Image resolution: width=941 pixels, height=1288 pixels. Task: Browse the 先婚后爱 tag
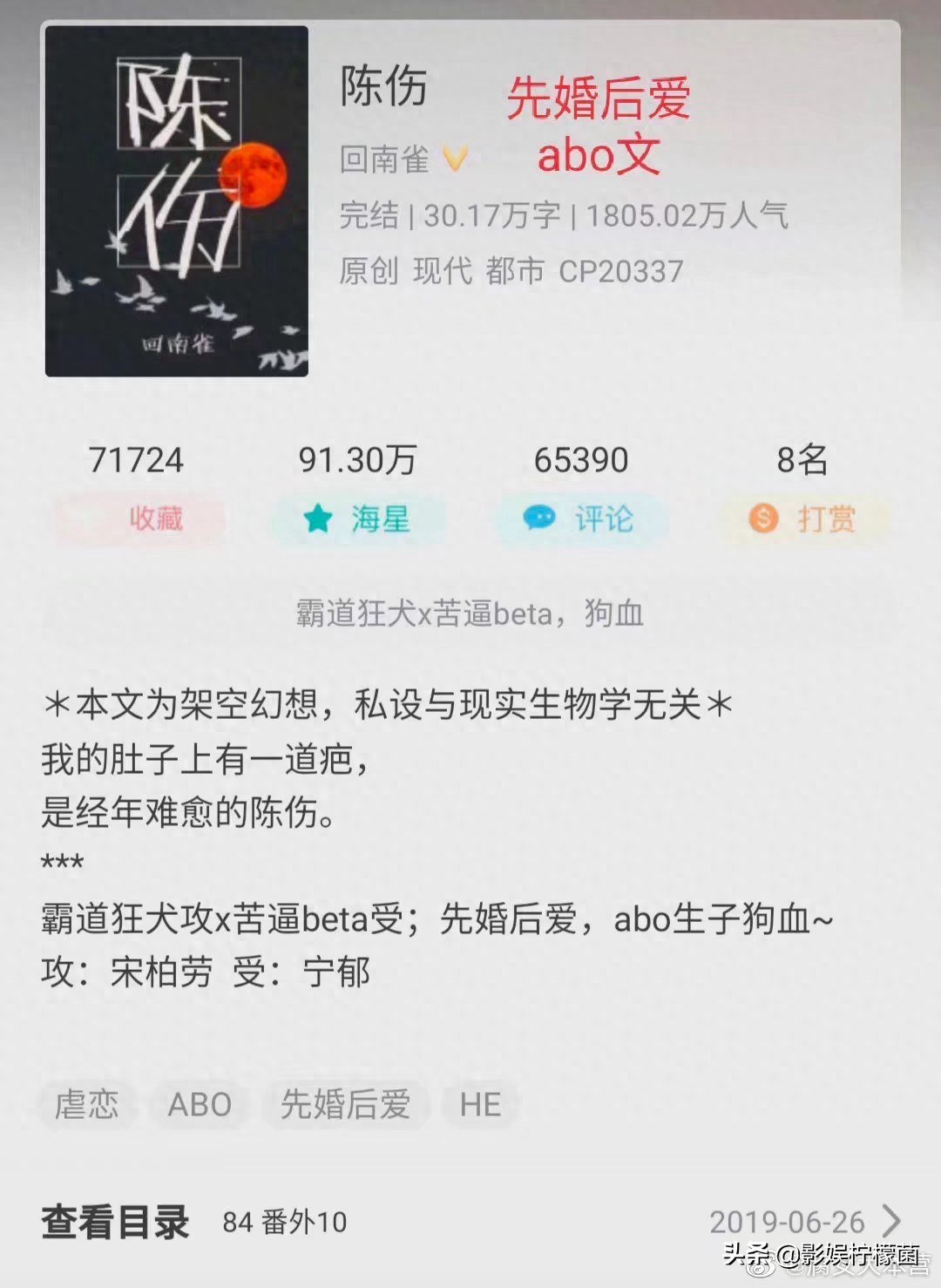click(x=345, y=1104)
